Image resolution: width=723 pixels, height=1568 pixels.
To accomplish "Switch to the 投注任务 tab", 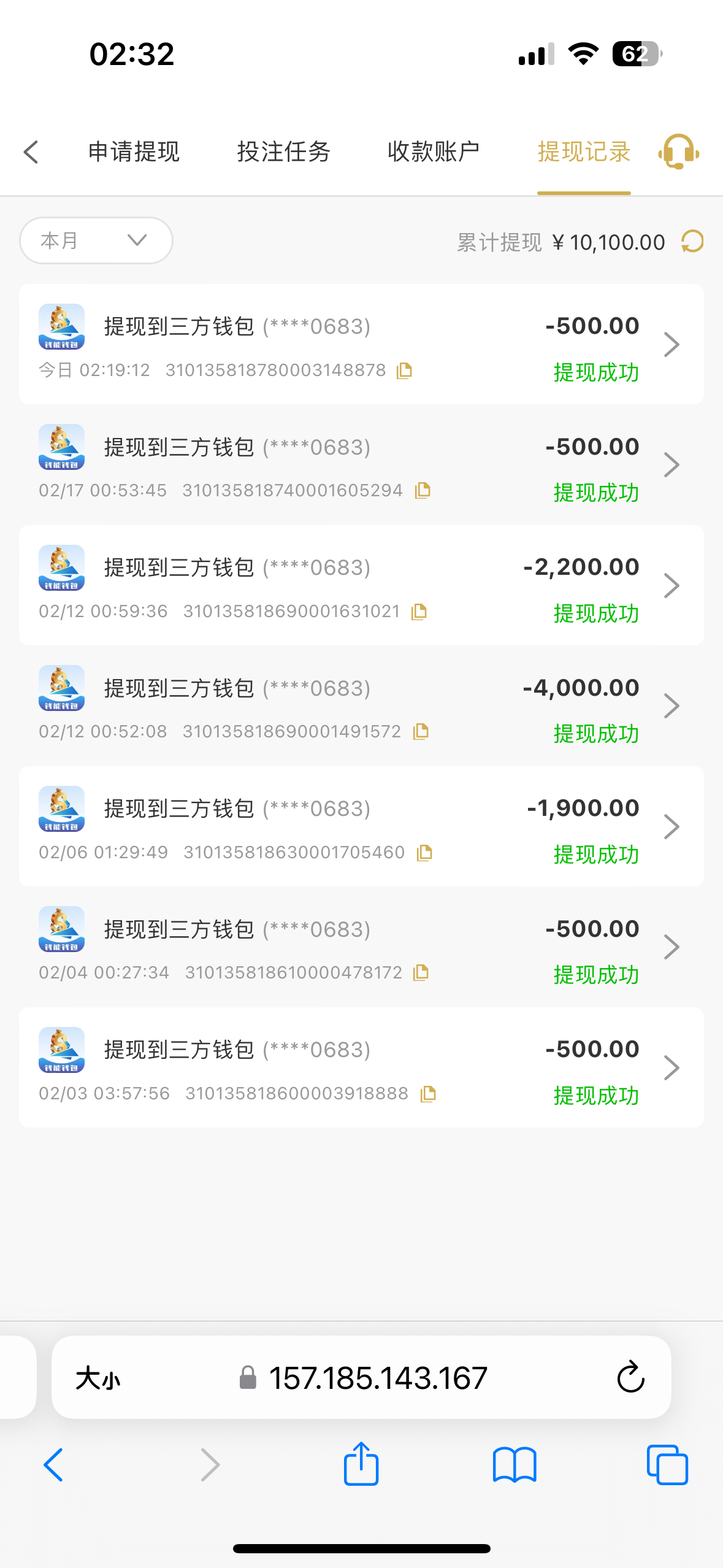I will [283, 152].
